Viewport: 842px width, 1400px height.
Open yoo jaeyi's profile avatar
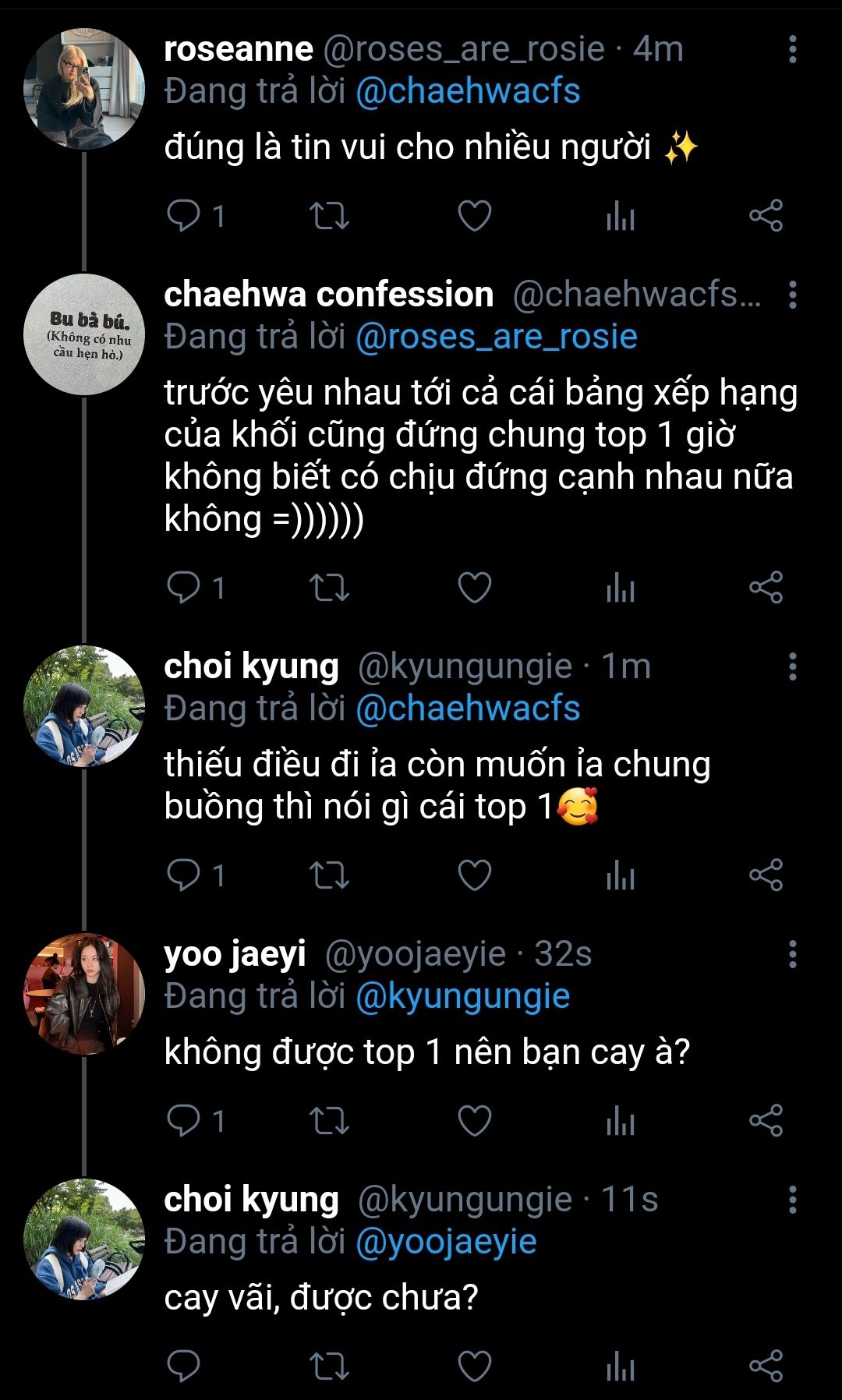pos(84,994)
